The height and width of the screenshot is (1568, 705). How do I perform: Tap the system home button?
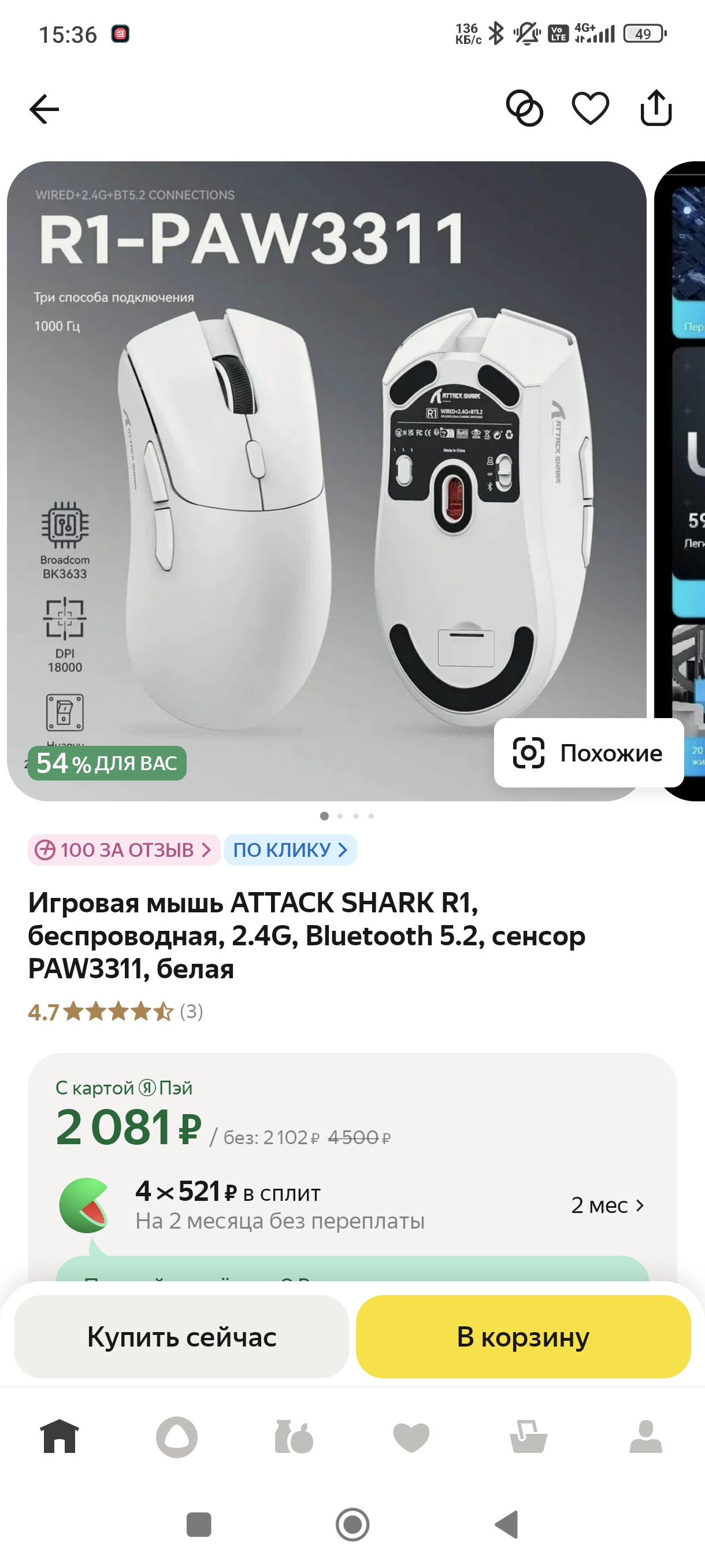(x=353, y=1525)
